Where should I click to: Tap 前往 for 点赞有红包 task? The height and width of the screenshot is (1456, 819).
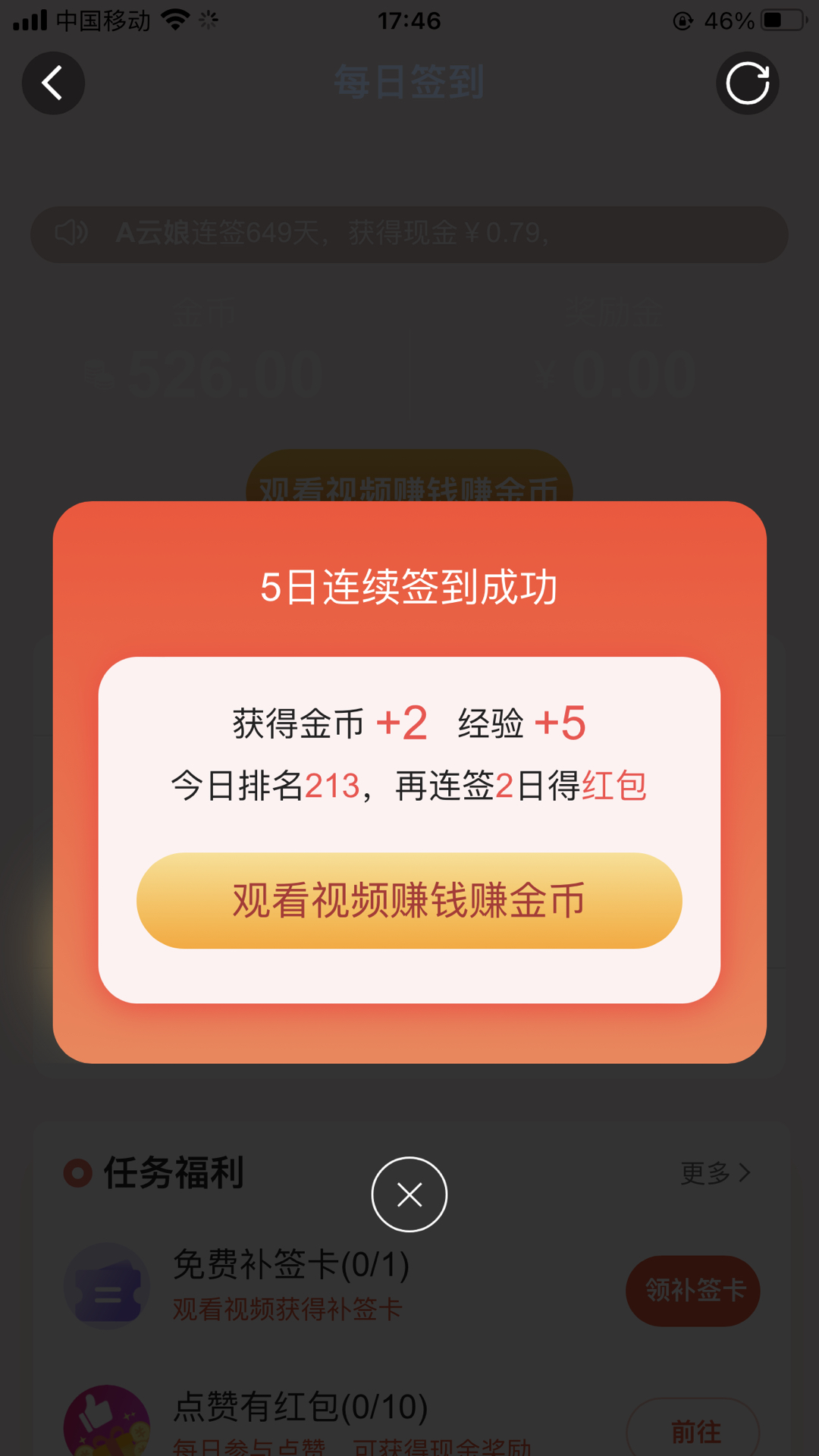coord(692,1431)
